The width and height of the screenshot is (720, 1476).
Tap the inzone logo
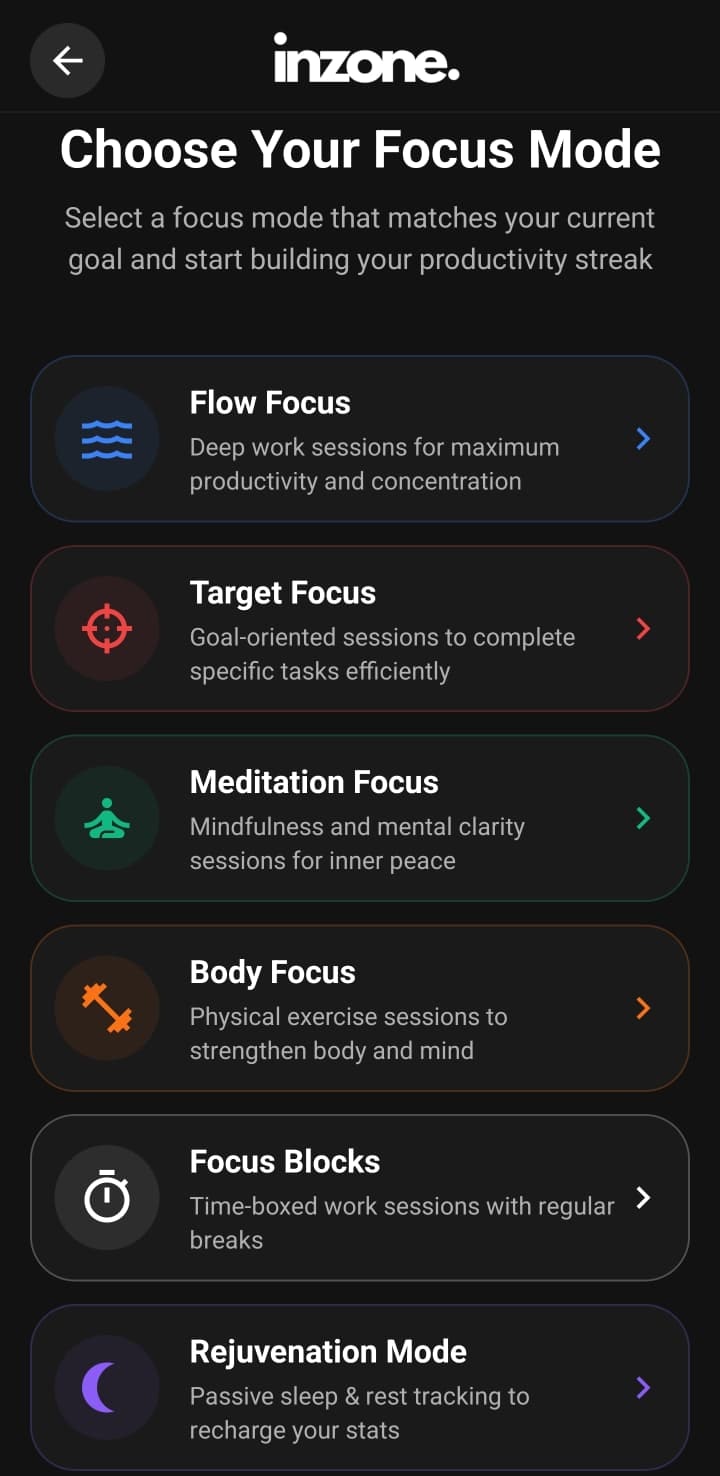click(366, 60)
